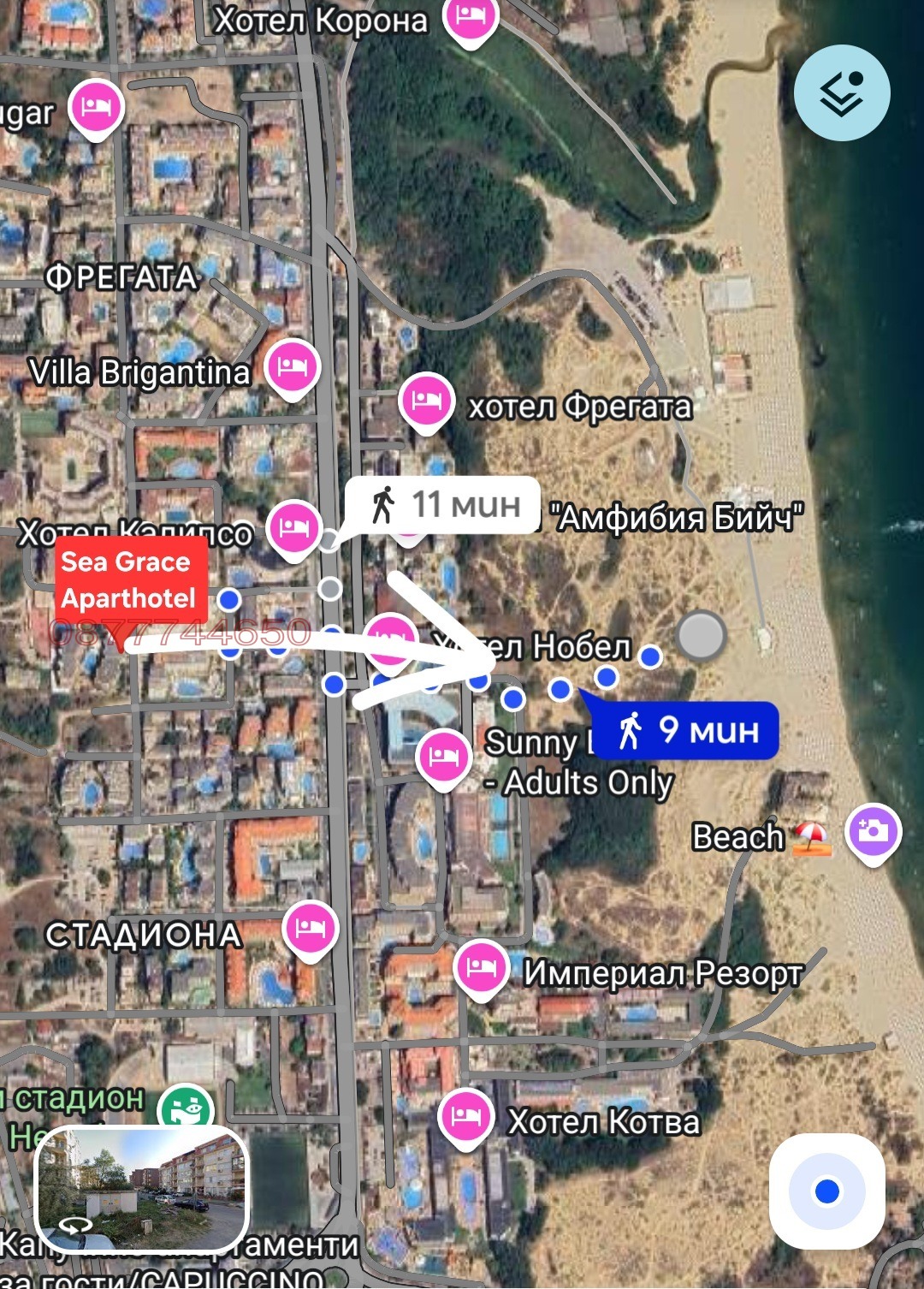The image size is (924, 1289).
Task: Open the map layers selector
Action: click(842, 92)
